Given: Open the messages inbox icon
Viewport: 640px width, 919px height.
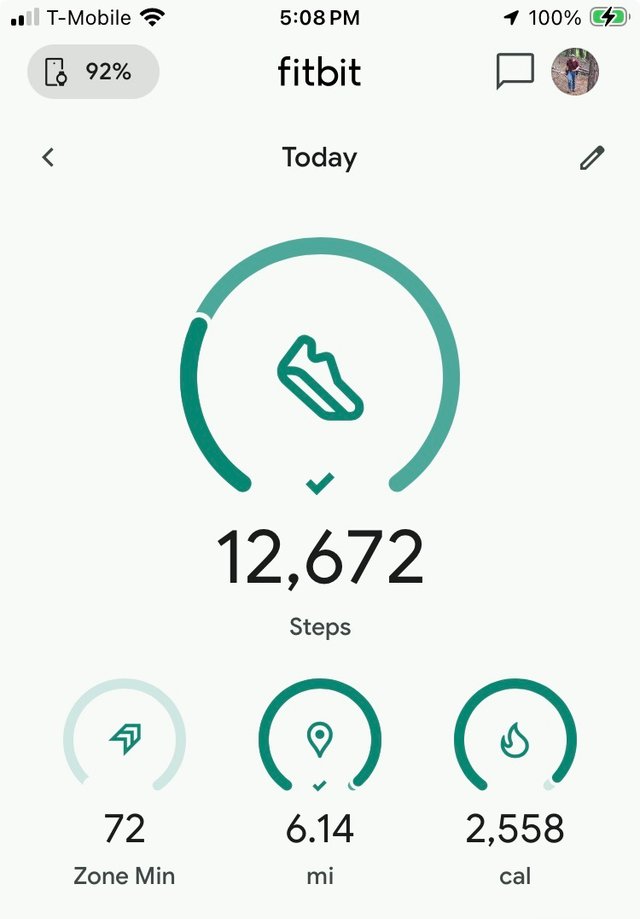Looking at the screenshot, I should point(515,72).
